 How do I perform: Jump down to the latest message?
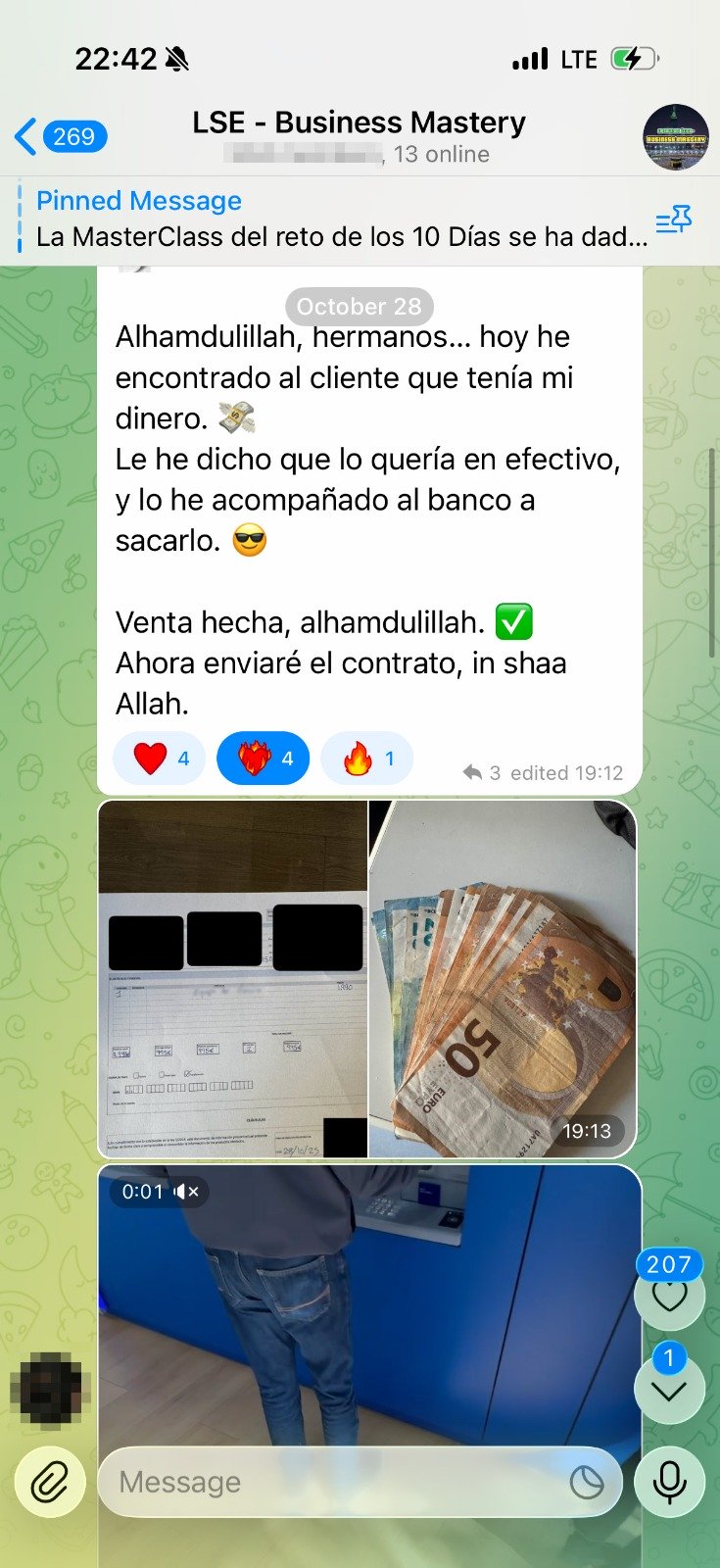669,1390
